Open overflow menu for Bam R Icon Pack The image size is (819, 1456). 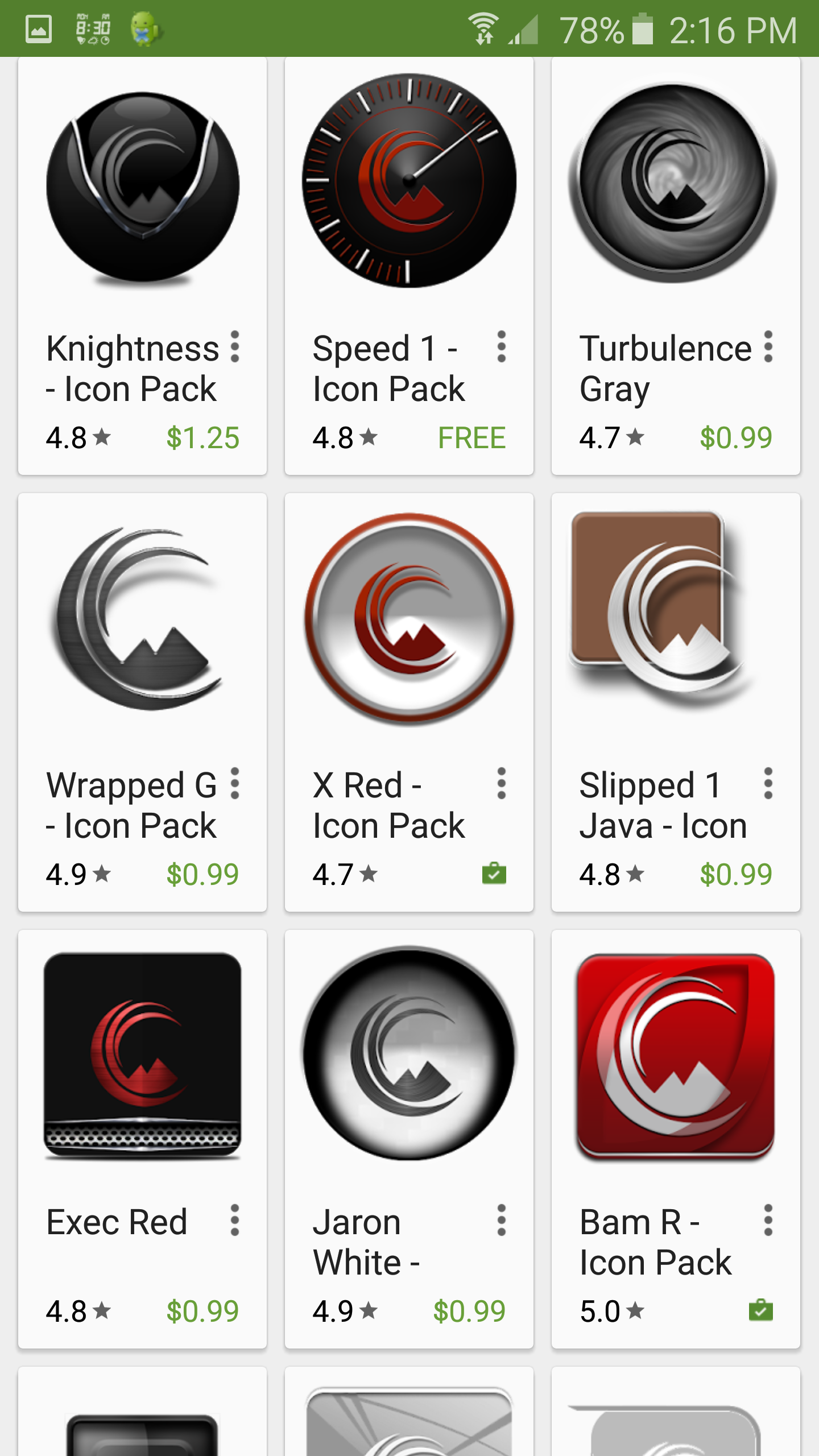(x=768, y=1220)
